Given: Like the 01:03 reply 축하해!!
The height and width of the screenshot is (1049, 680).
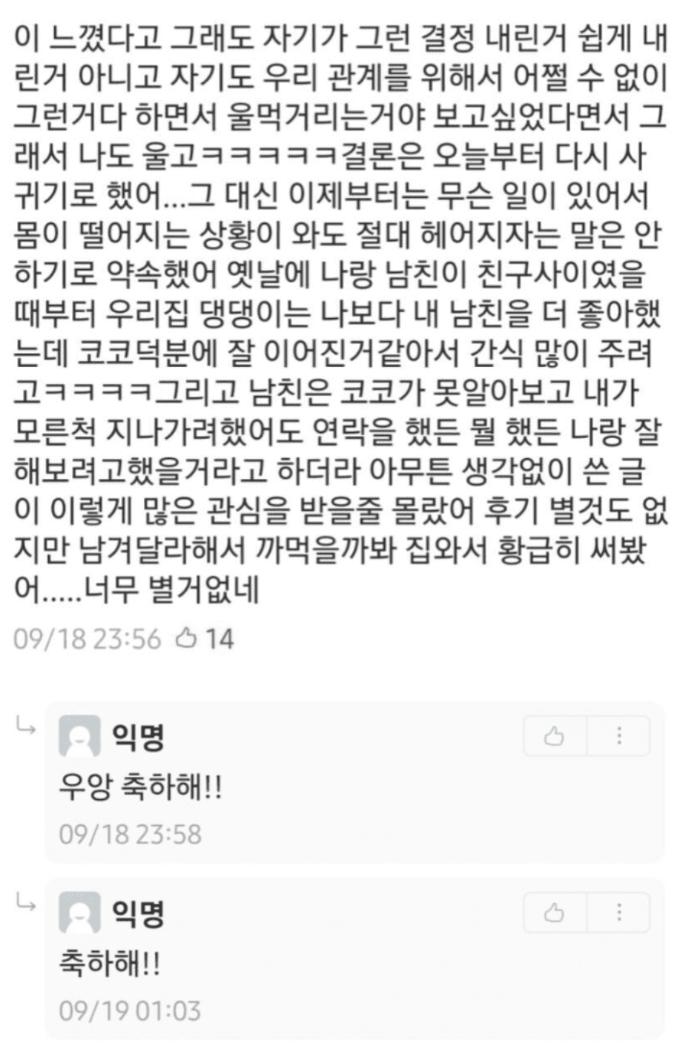Looking at the screenshot, I should (554, 912).
